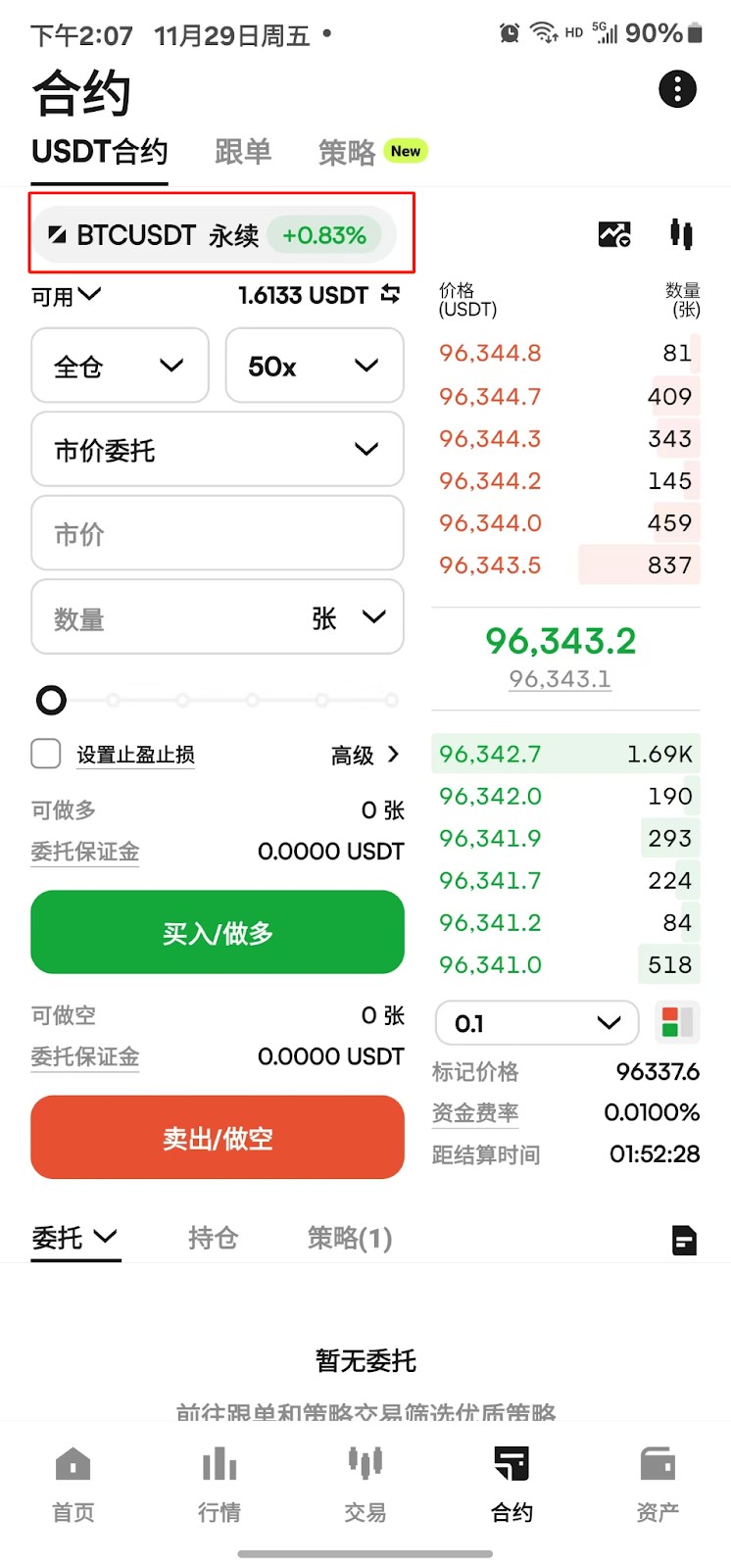The width and height of the screenshot is (731, 1568).
Task: Open the 市价委托 order type dropdown
Action: tap(217, 449)
